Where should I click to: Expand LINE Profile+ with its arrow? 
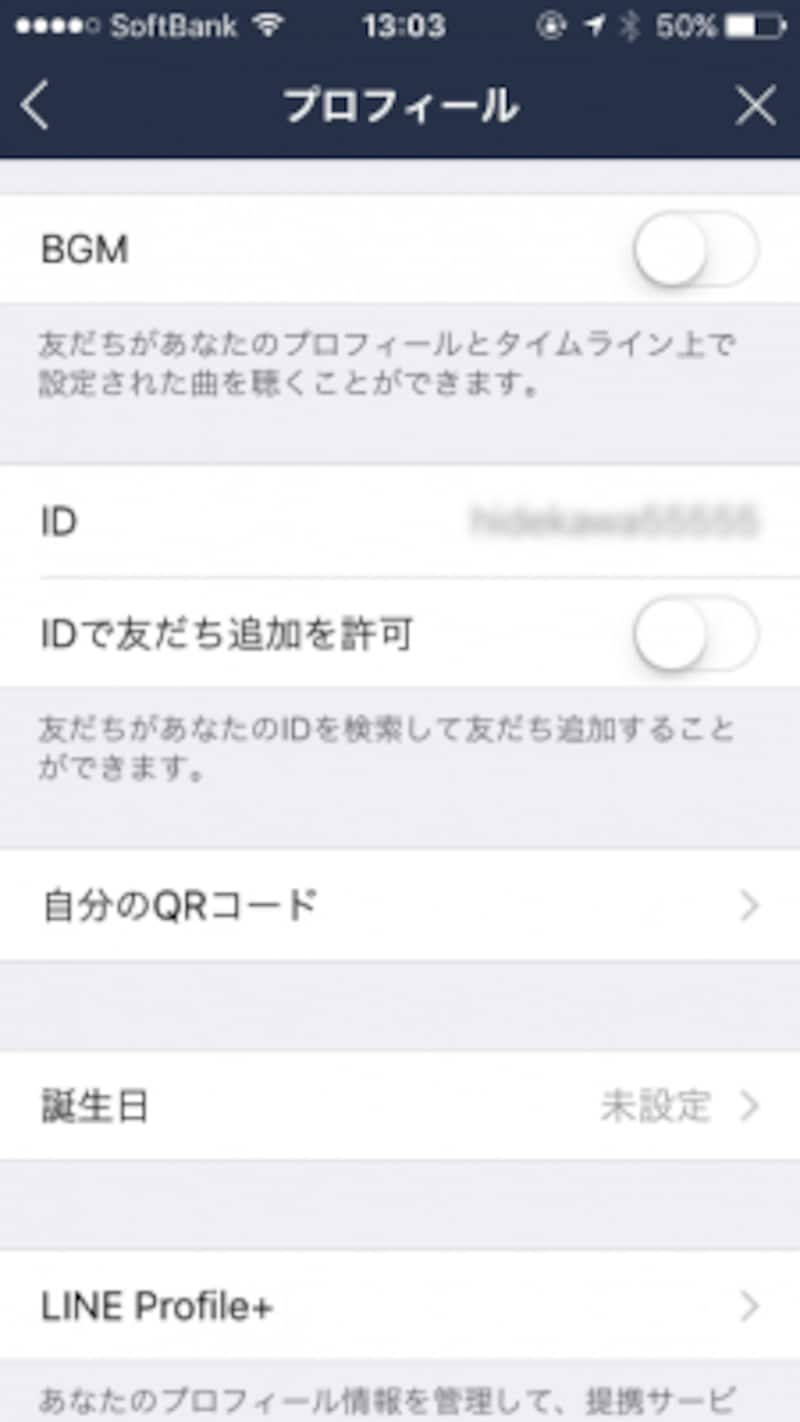pyautogui.click(x=752, y=1303)
